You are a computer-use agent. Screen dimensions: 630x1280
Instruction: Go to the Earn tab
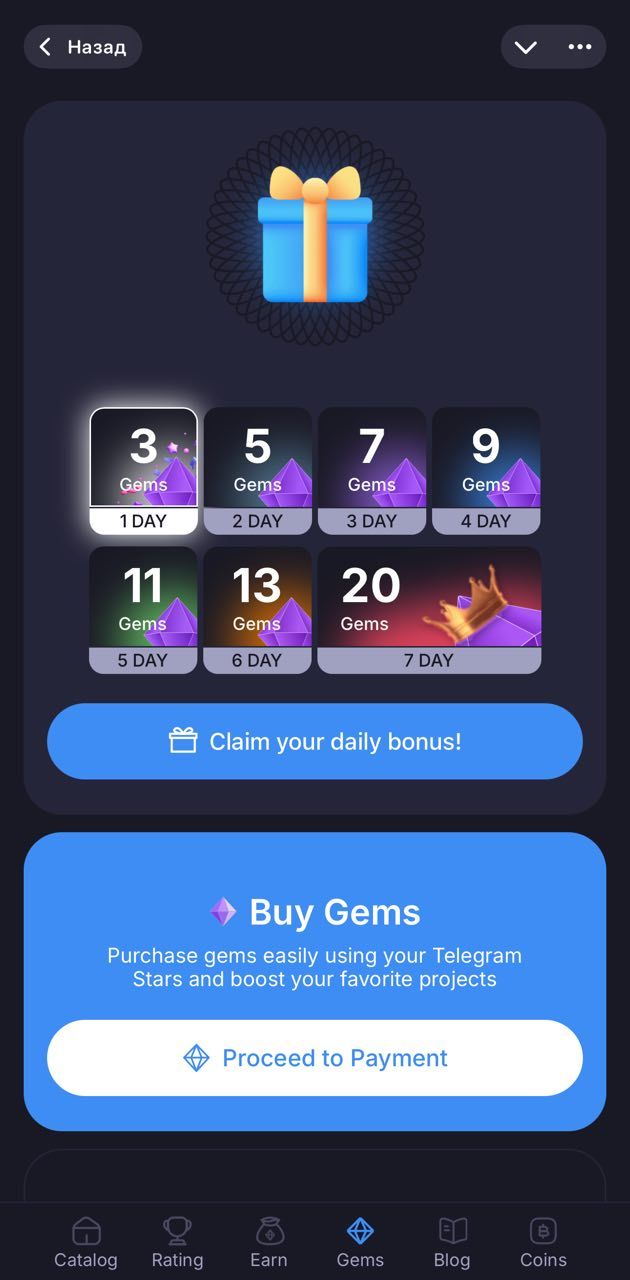(x=269, y=1242)
